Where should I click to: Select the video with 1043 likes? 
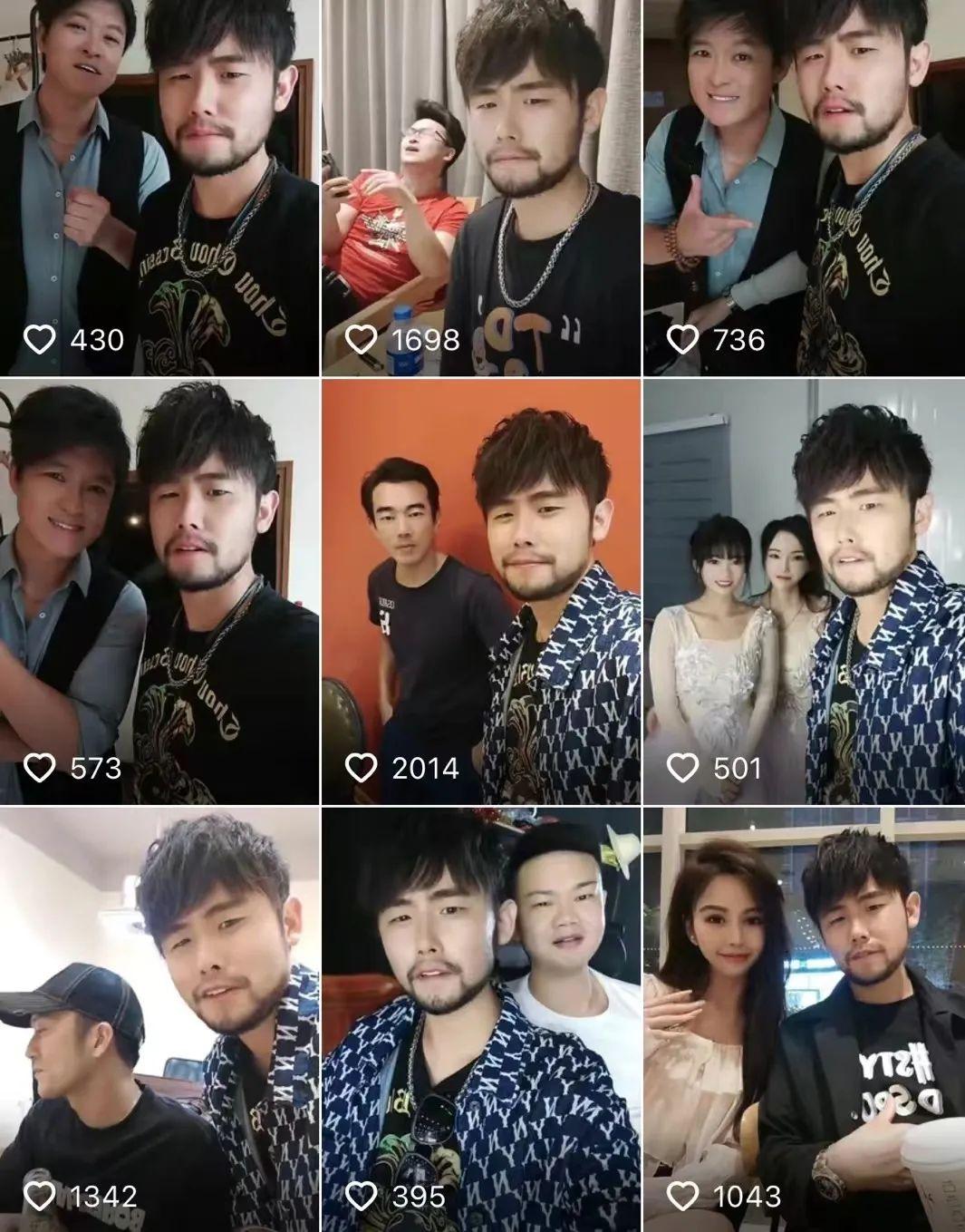click(804, 1019)
